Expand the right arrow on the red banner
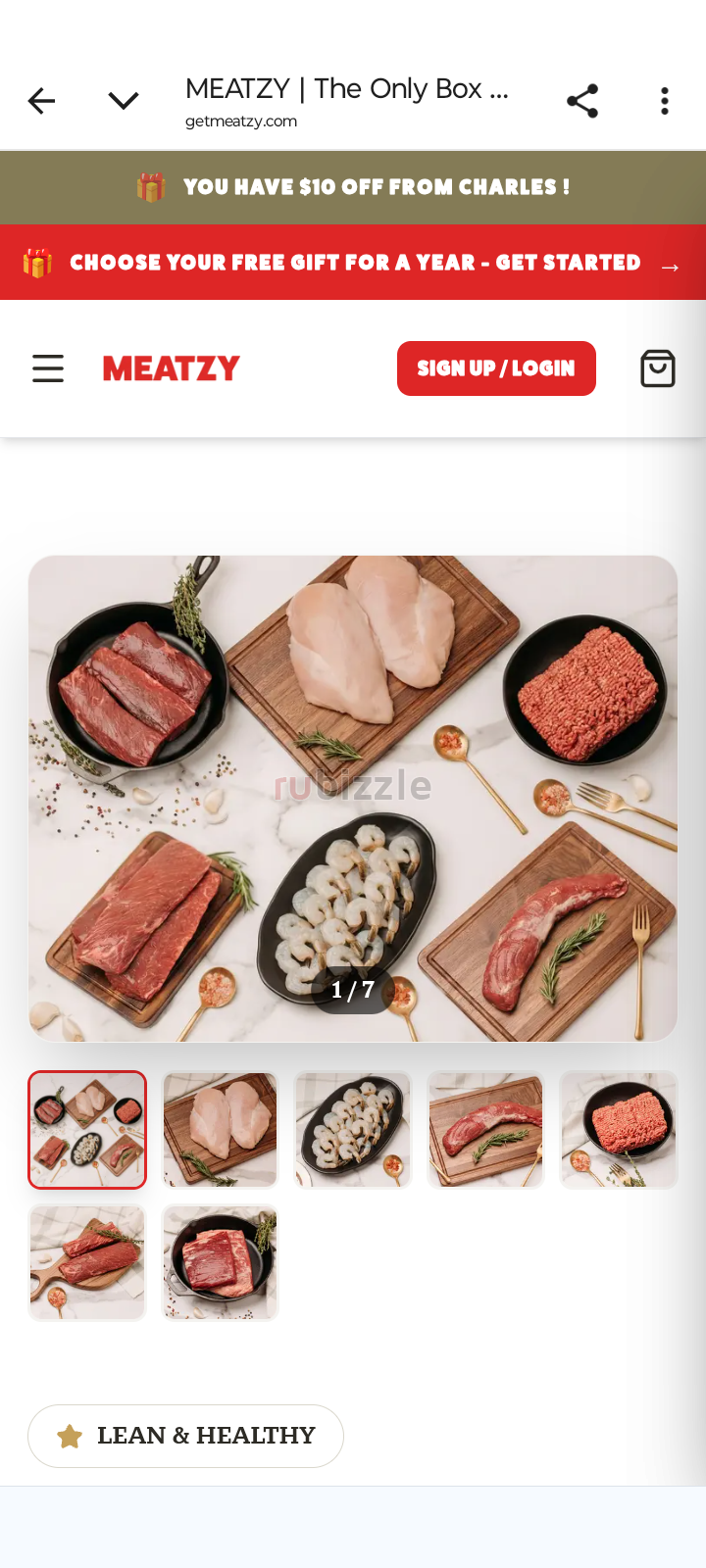This screenshot has height=1568, width=706. click(x=671, y=265)
